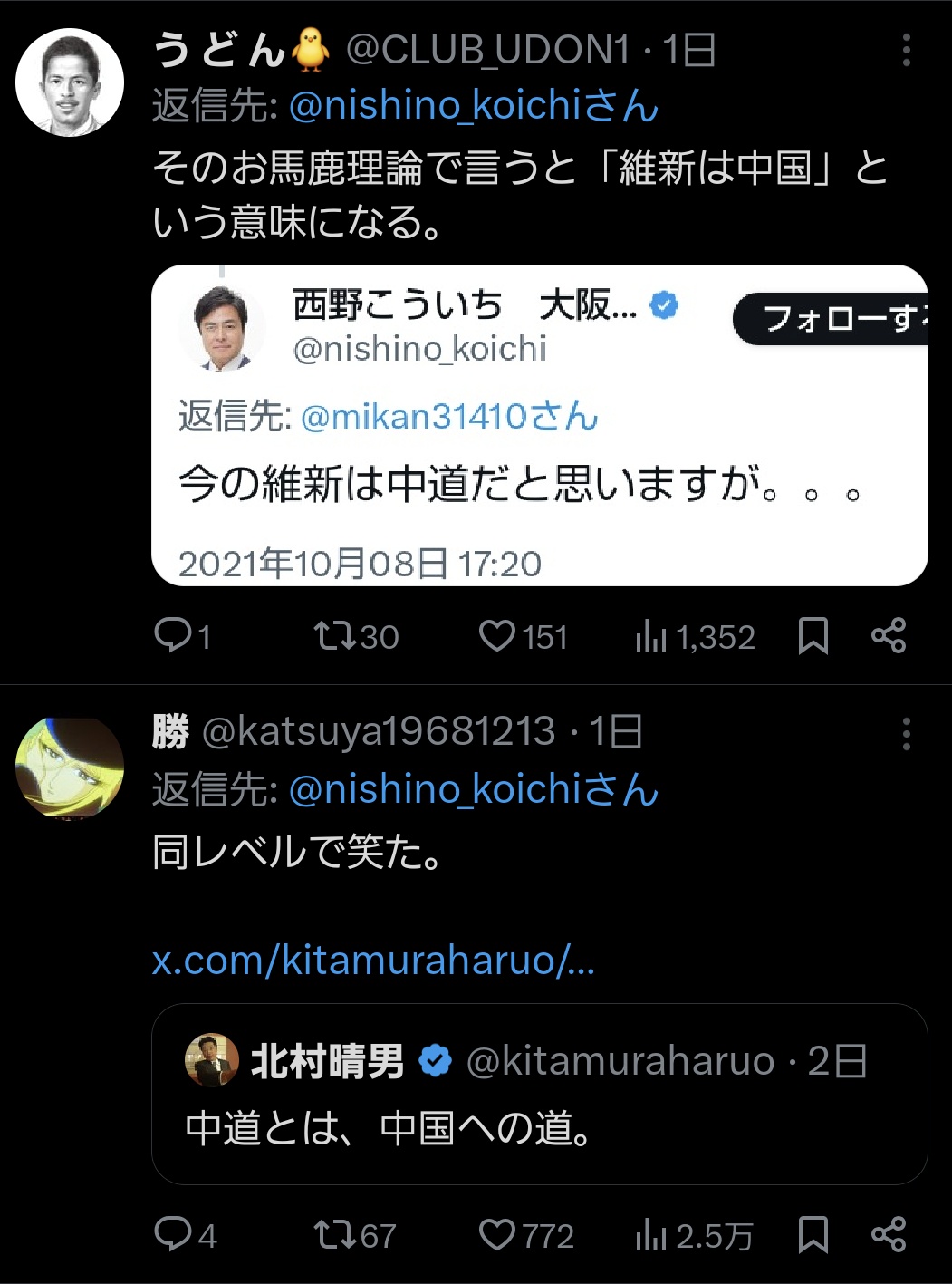Bookmark うどん's post
The image size is (952, 1284).
[x=813, y=636]
